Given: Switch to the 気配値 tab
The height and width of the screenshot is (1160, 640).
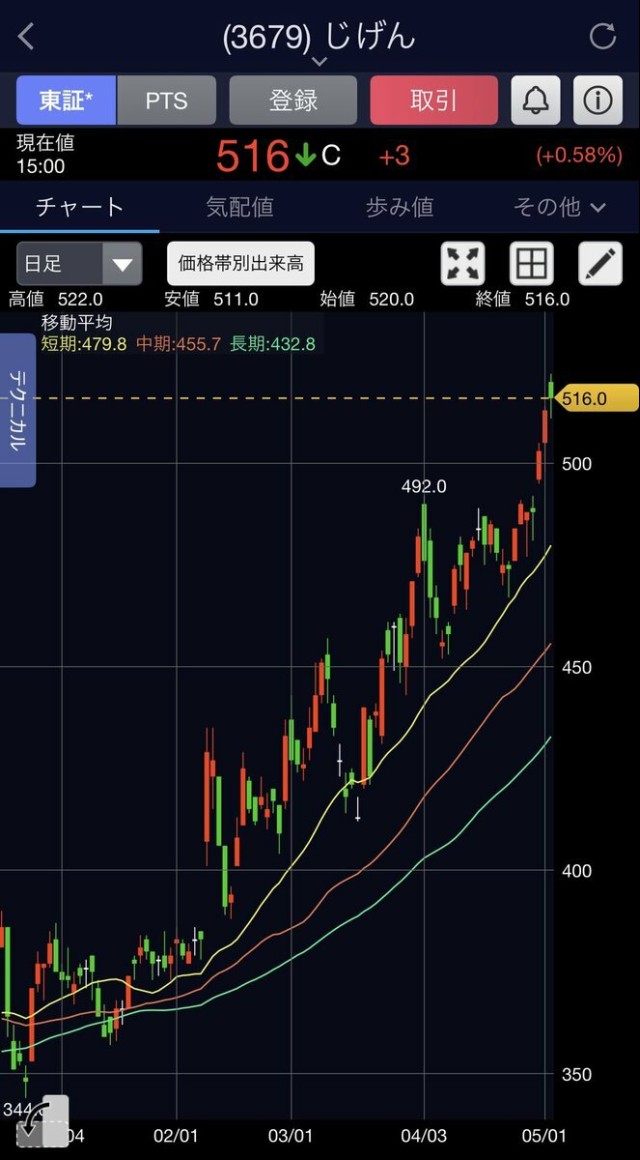Looking at the screenshot, I should pos(240,207).
